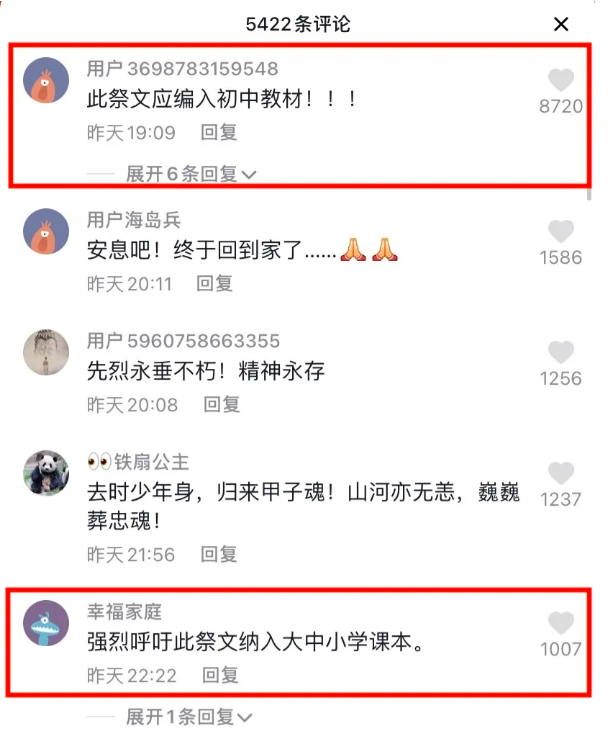This screenshot has width=616, height=745.
Task: Open 铁扇公主's panda avatar profile
Action: click(46, 474)
